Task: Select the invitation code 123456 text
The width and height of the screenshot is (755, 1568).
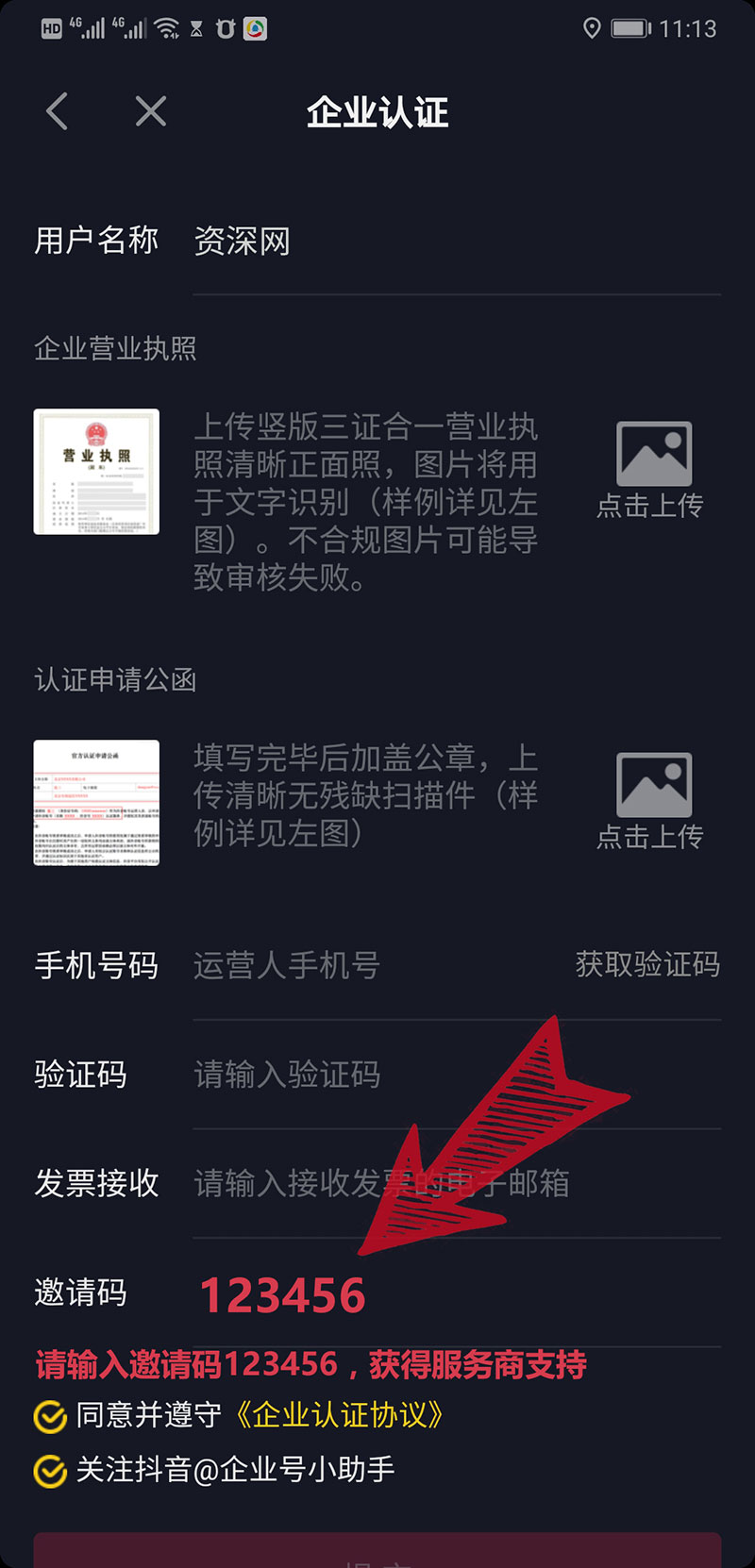Action: pyautogui.click(x=283, y=1294)
